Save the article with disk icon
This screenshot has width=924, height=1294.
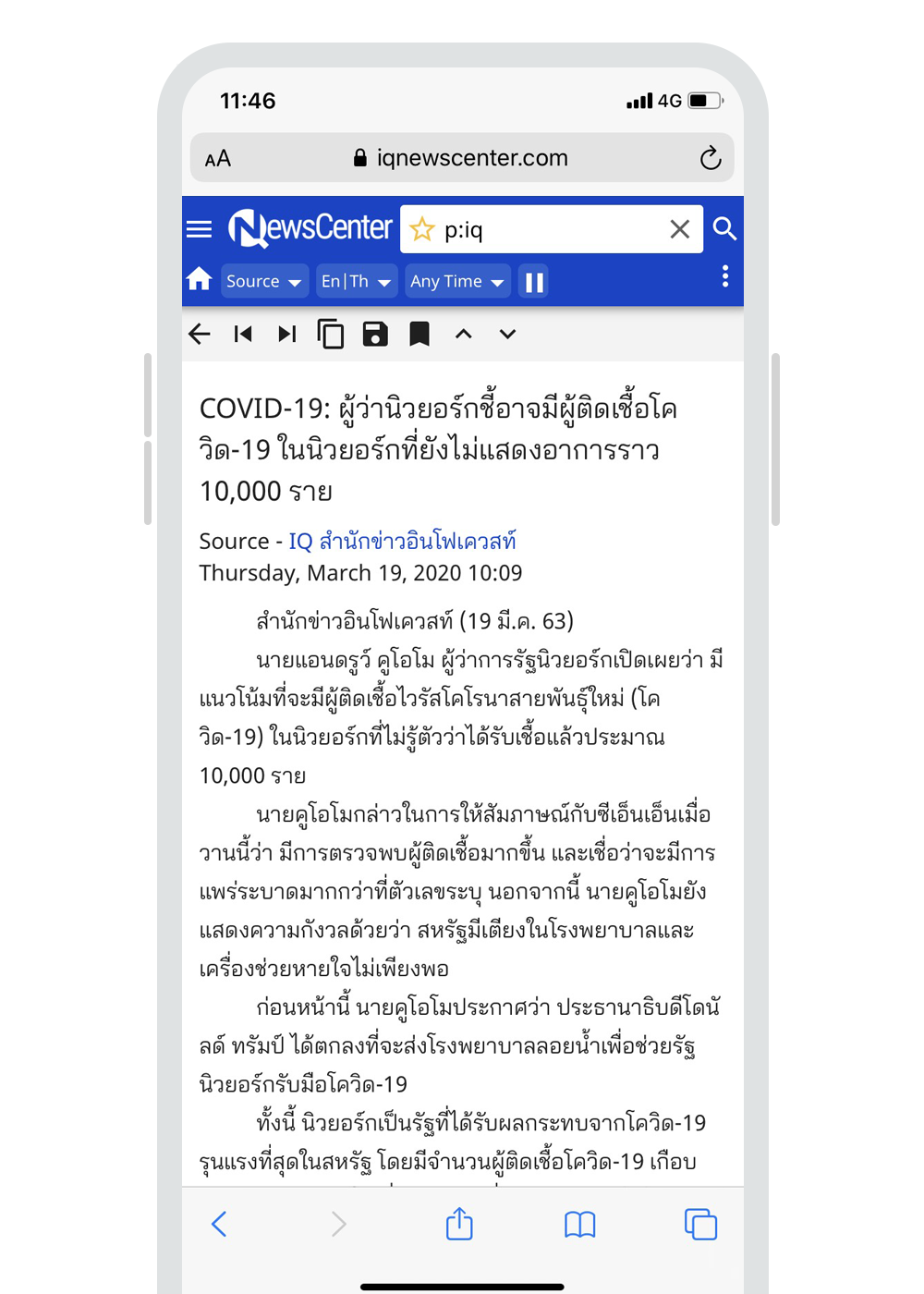375,334
